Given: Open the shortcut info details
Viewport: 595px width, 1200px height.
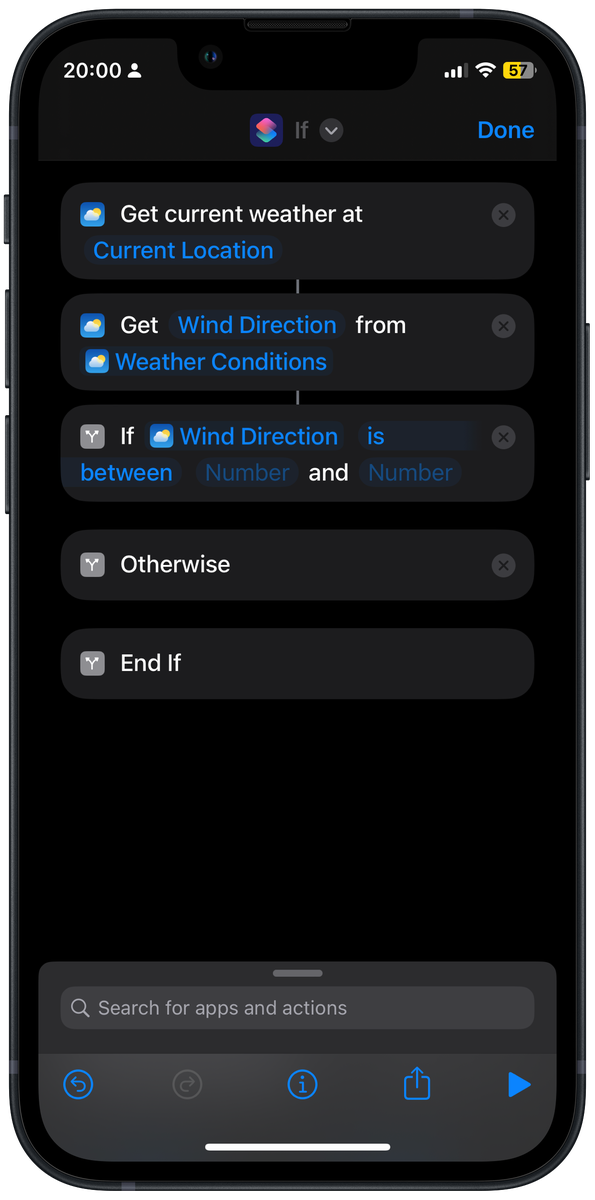Looking at the screenshot, I should pos(302,1084).
